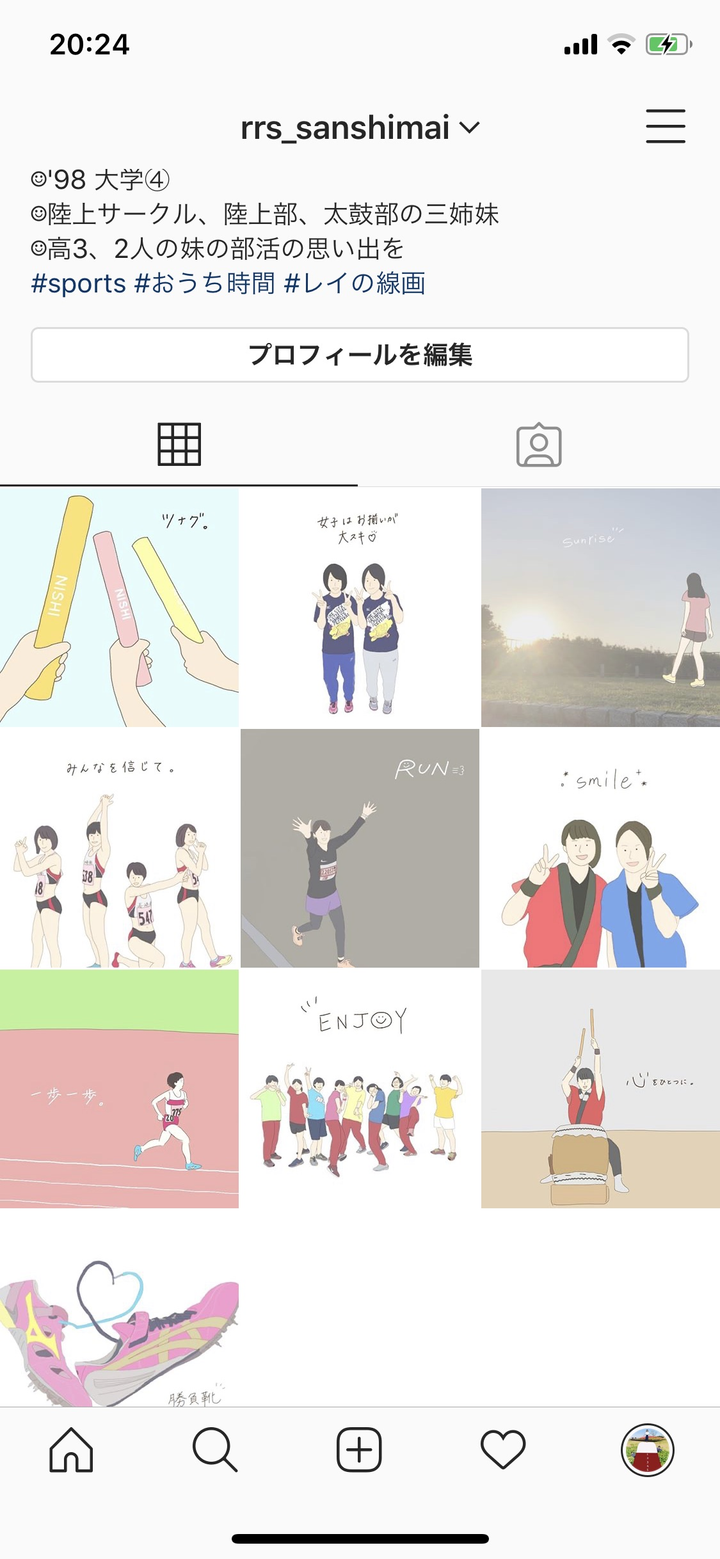Viewport: 720px width, 1559px height.
Task: Open the activity heart tab
Action: (503, 1449)
